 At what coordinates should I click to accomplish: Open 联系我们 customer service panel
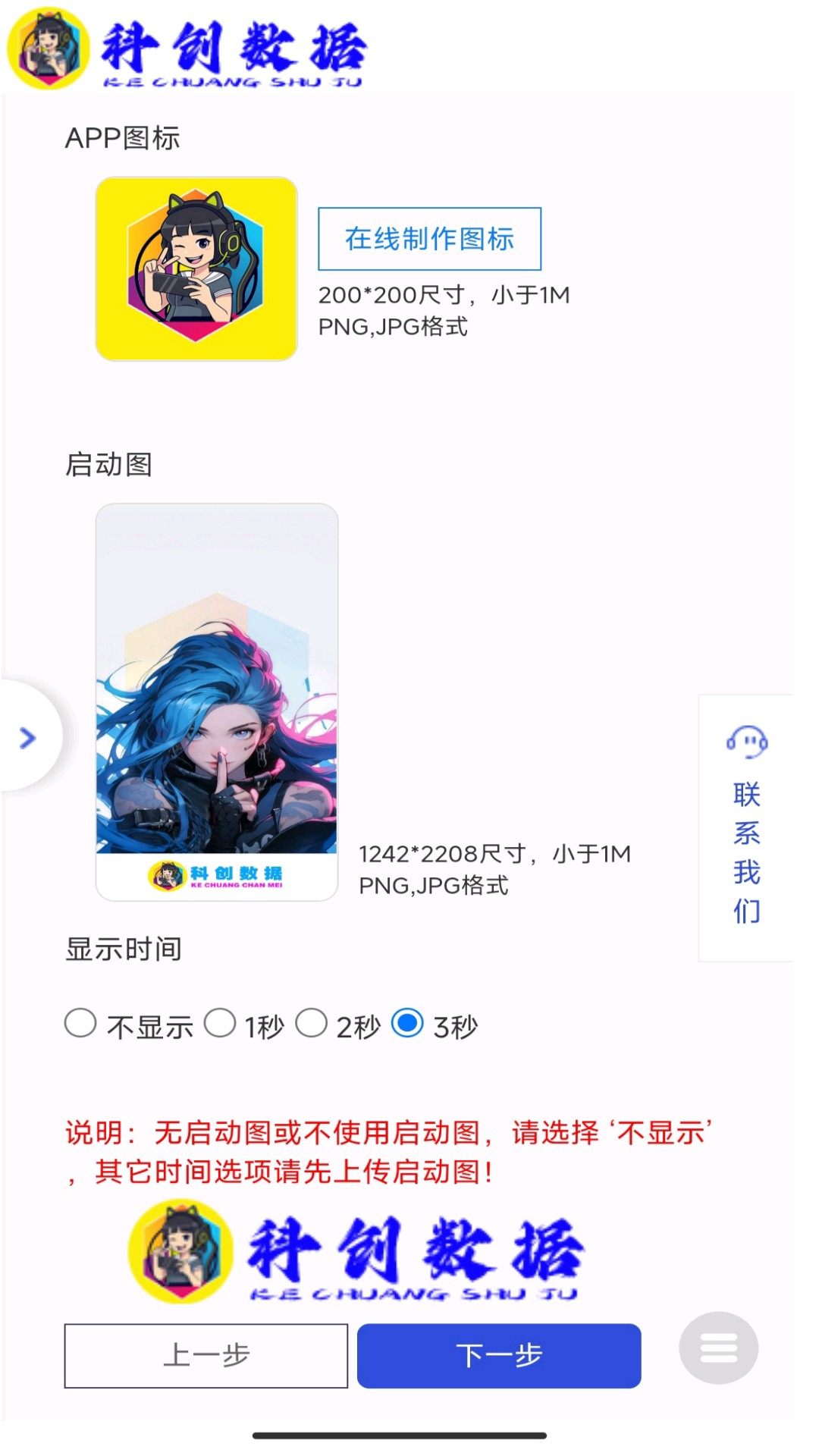point(746,827)
